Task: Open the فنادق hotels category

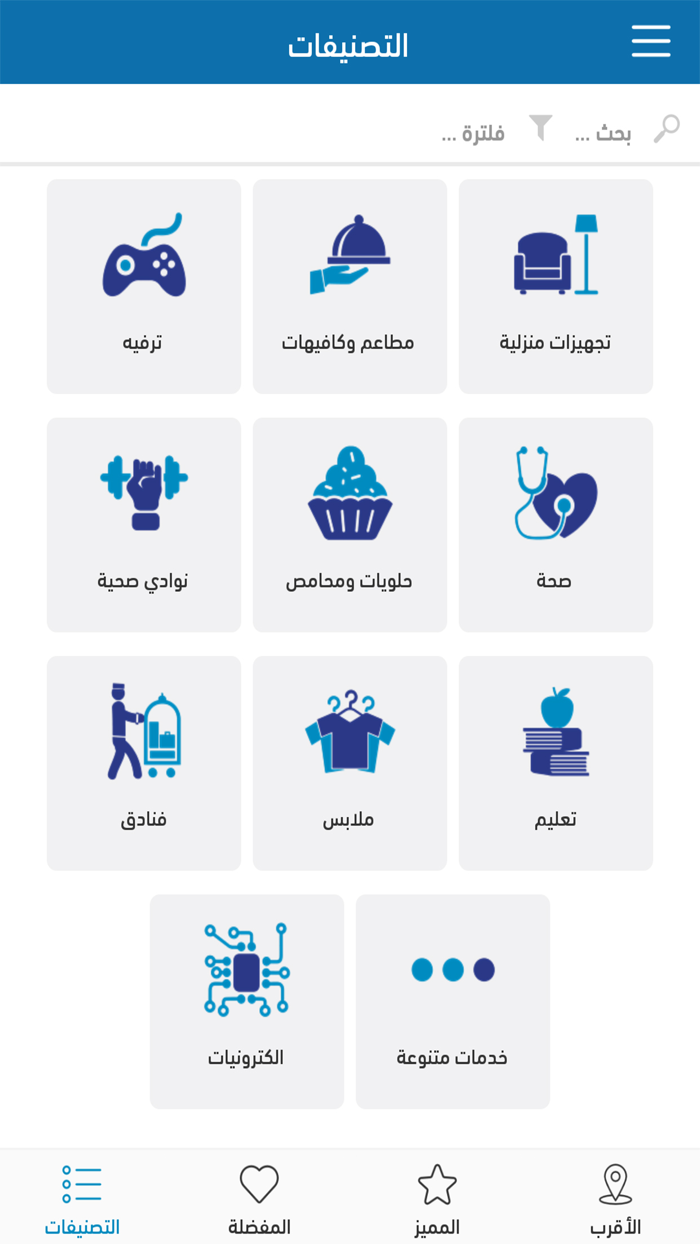Action: coord(144,762)
